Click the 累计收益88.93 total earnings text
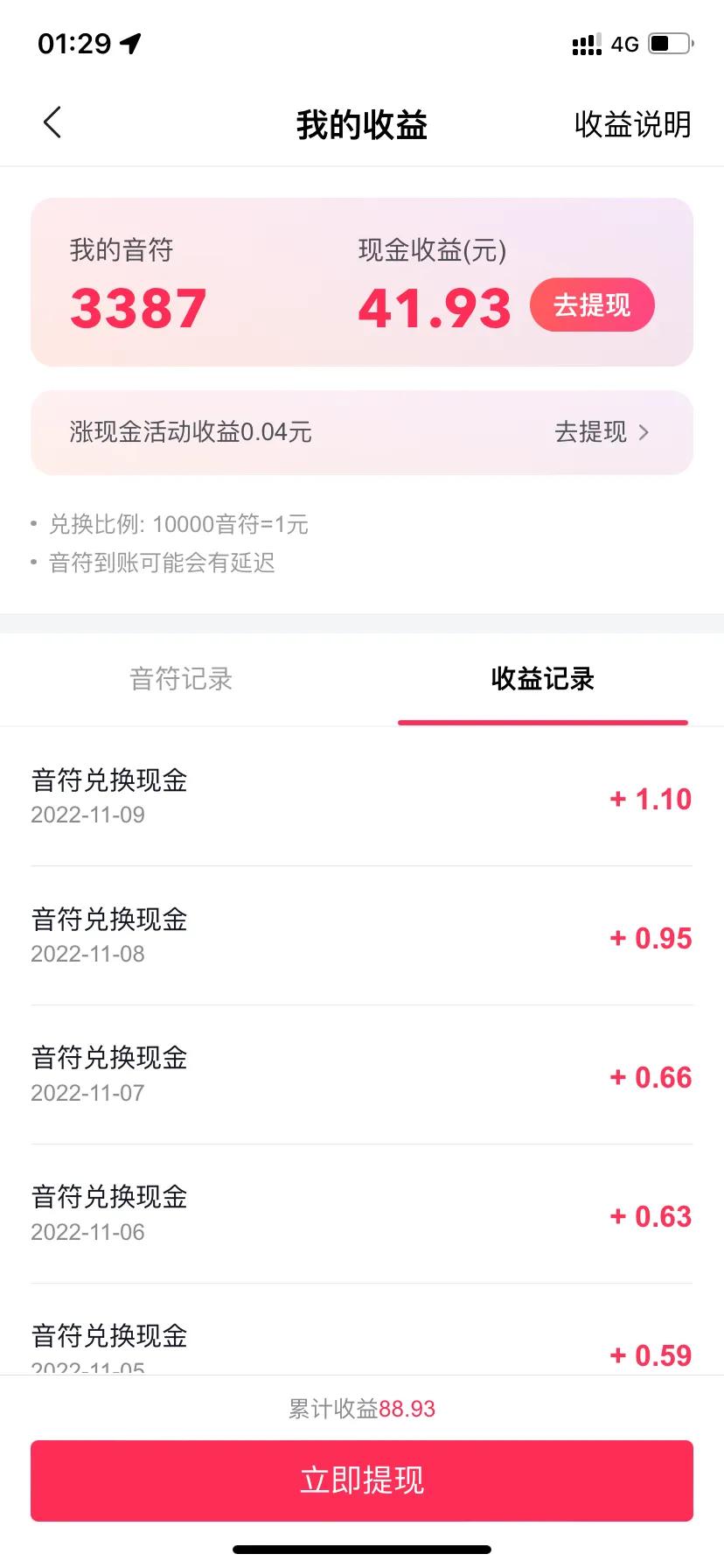The height and width of the screenshot is (1568, 724). pos(362,1408)
